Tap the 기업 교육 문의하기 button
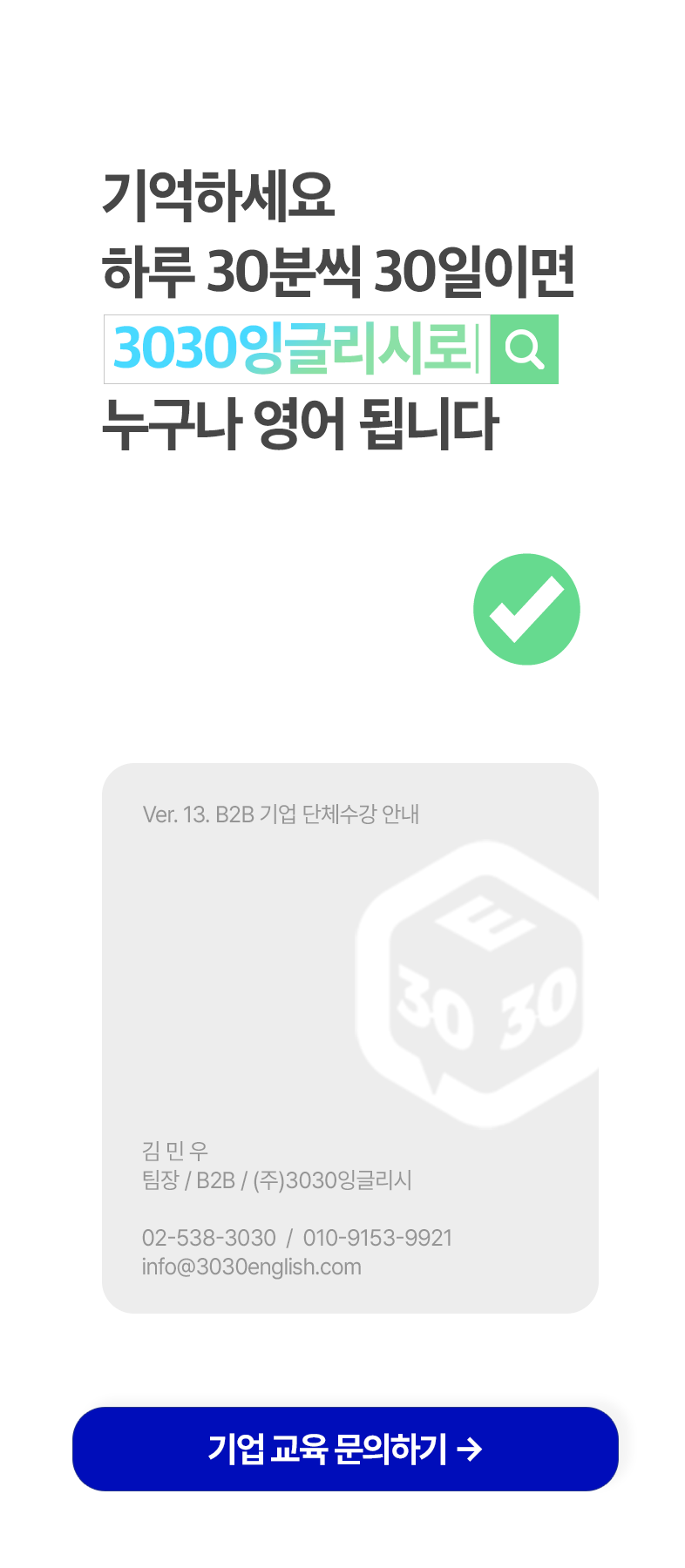This screenshot has width=685, height=1568. 345,1449
